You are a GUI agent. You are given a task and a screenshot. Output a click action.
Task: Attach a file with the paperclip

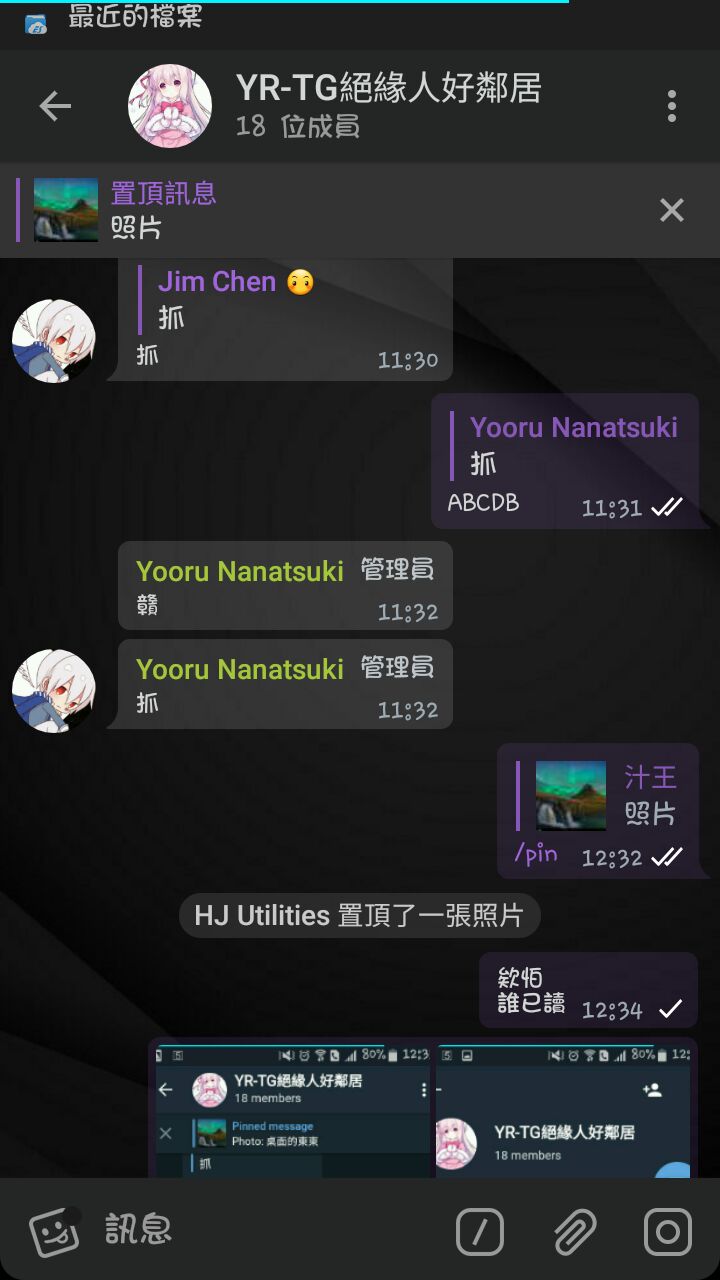click(x=575, y=1231)
